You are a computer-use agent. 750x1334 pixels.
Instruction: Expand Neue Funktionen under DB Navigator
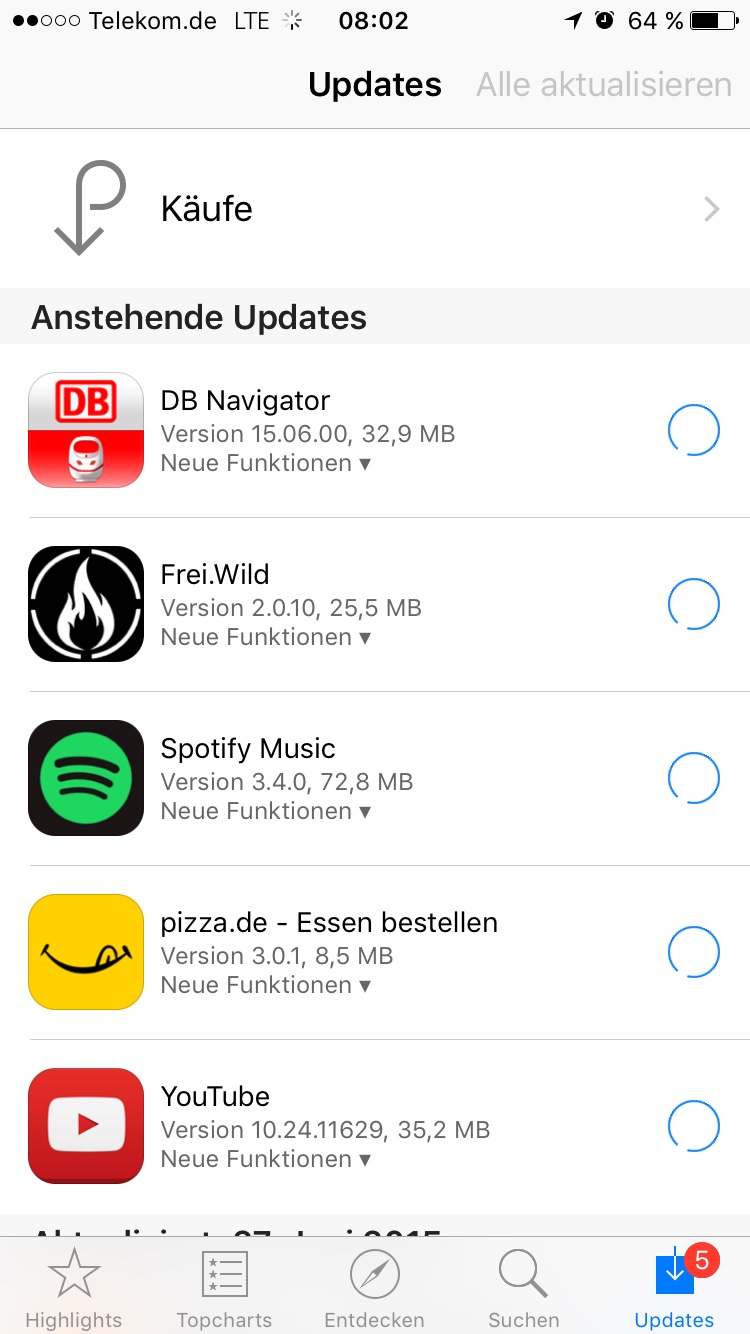(266, 463)
